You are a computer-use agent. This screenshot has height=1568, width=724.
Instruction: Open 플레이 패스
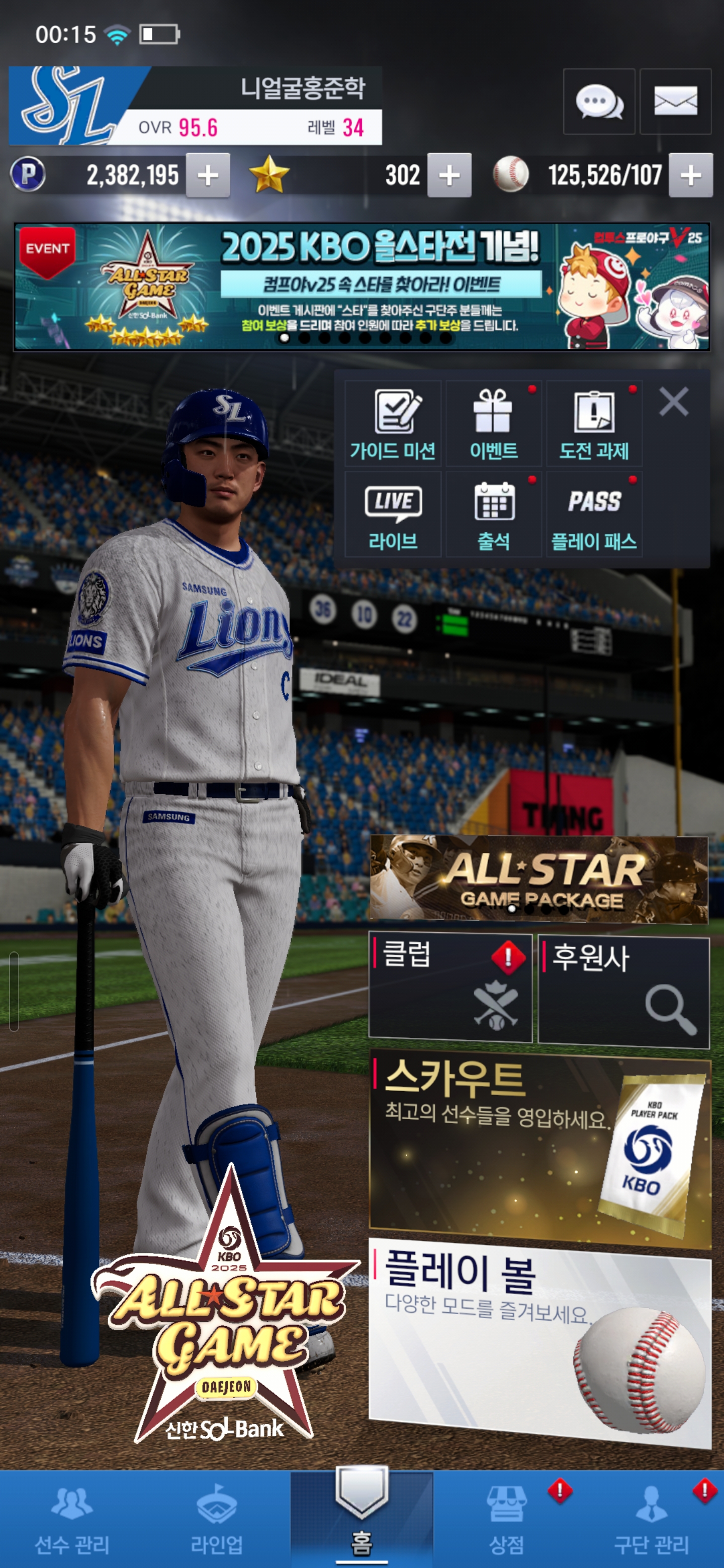(594, 514)
